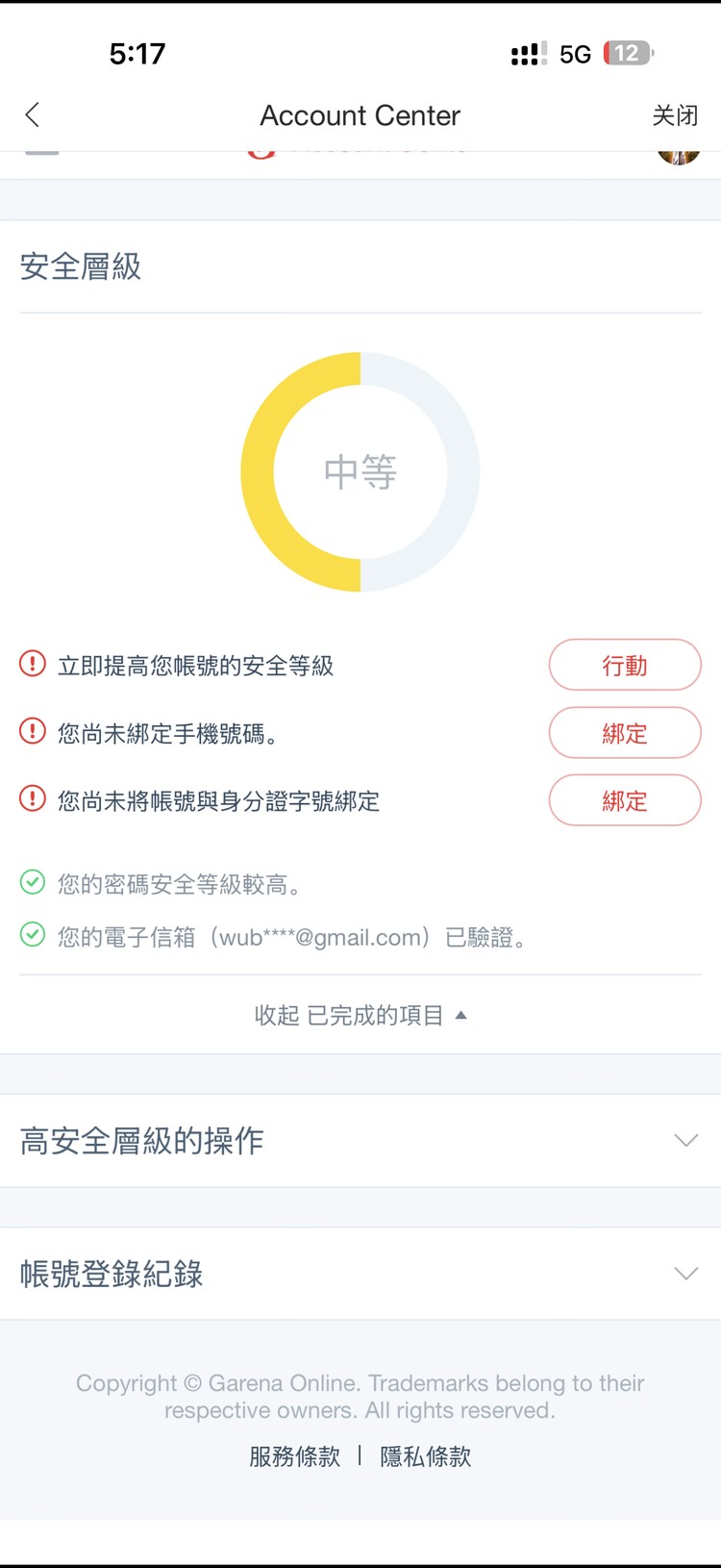Expand the 高安全層級的操作 section
Screen dimensions: 721x1568
point(360,1140)
